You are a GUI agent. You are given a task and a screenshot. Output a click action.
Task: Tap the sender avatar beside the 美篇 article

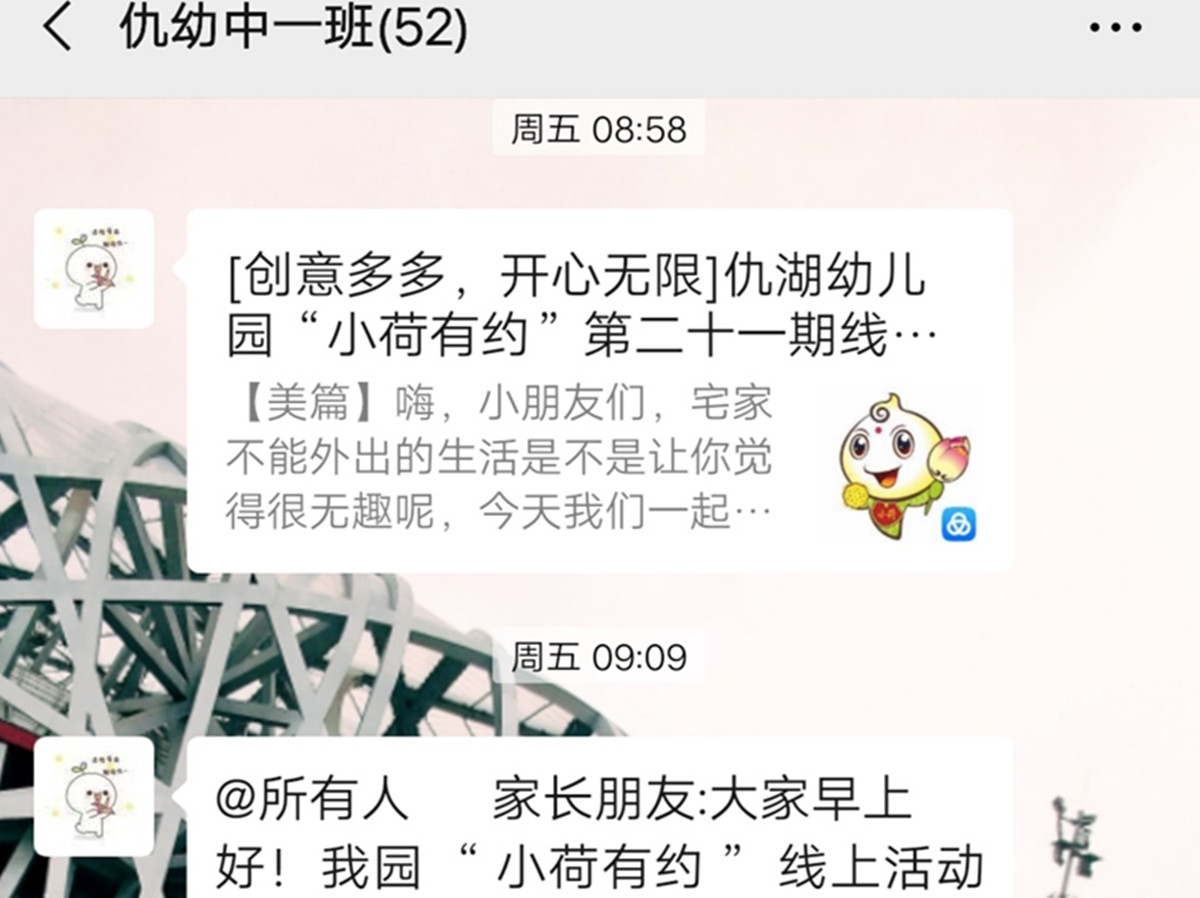point(94,269)
